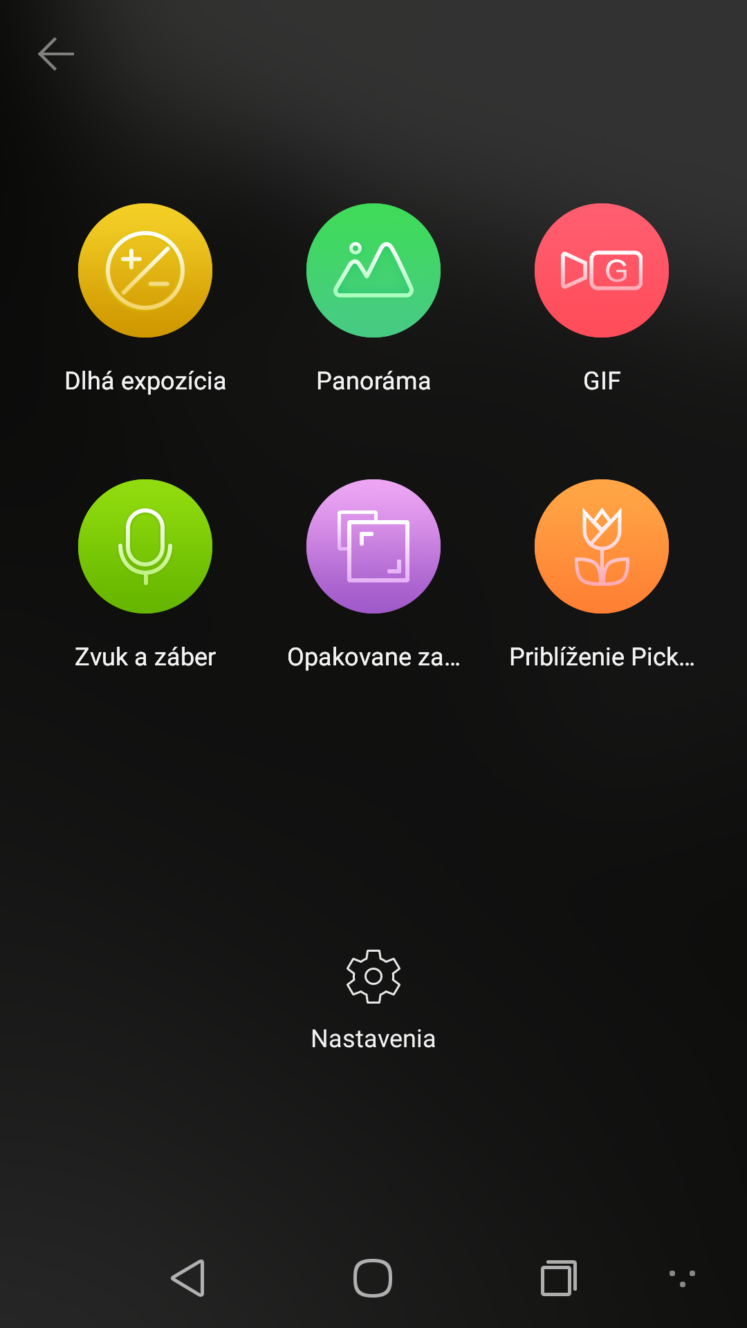Open Nastavenia settings gear
Image resolution: width=747 pixels, height=1328 pixels.
coord(373,976)
